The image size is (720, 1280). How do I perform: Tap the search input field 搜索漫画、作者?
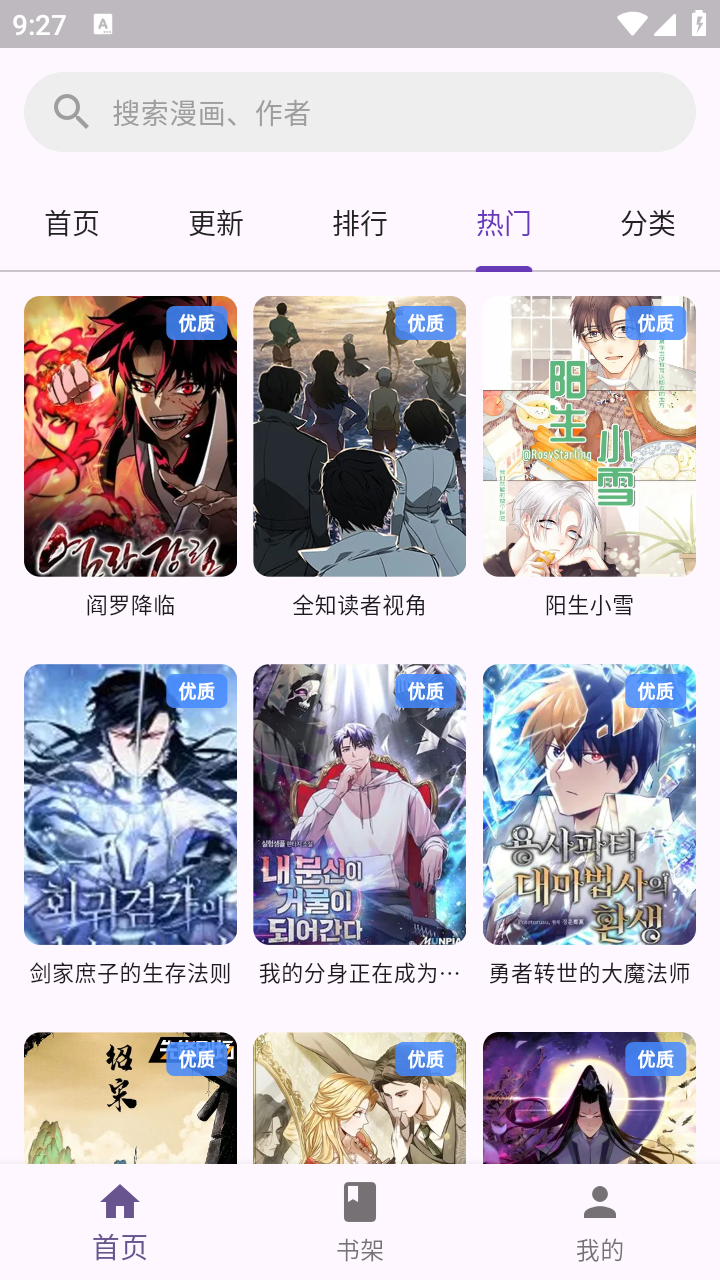360,110
